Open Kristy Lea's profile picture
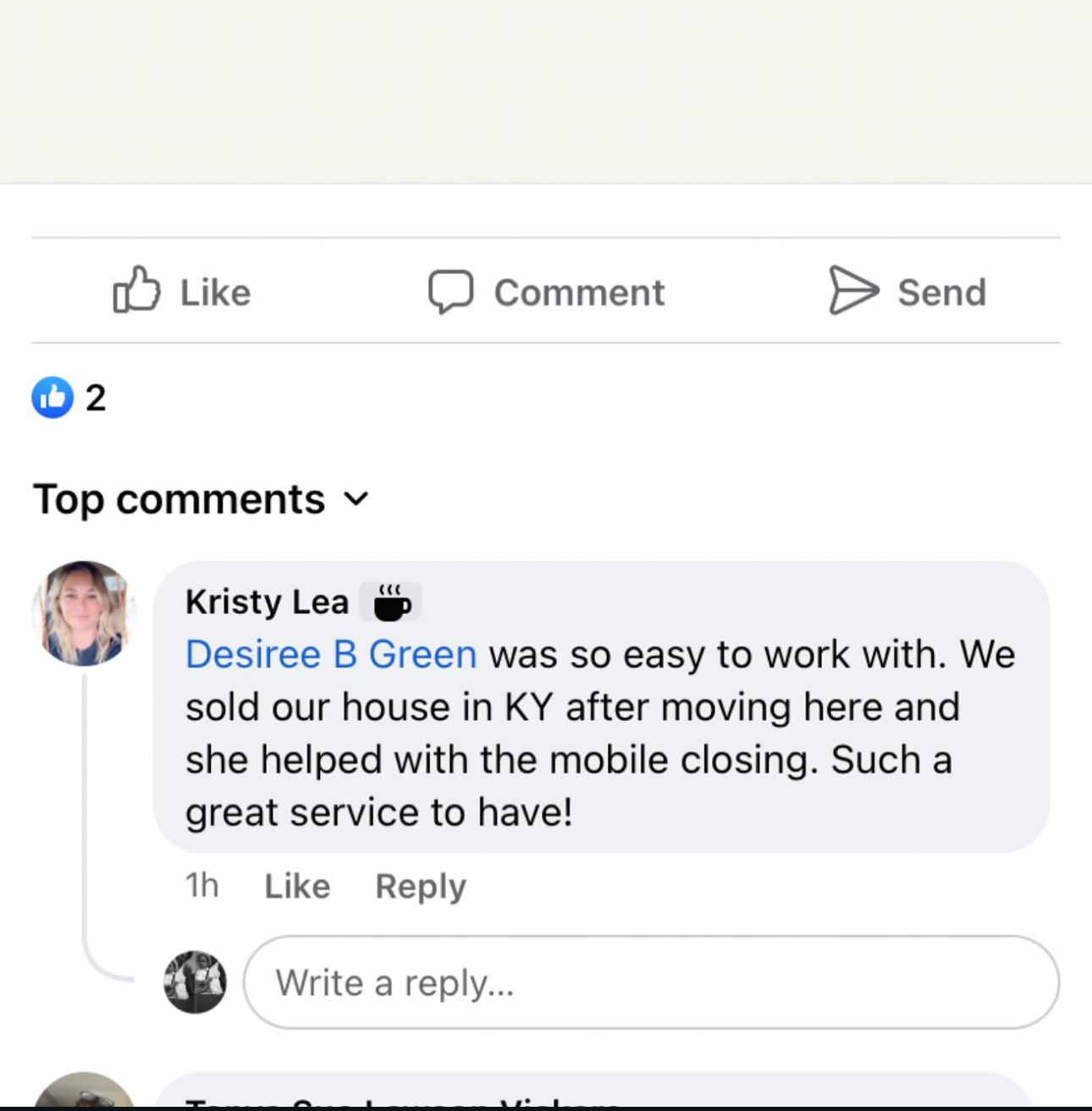 click(x=84, y=613)
